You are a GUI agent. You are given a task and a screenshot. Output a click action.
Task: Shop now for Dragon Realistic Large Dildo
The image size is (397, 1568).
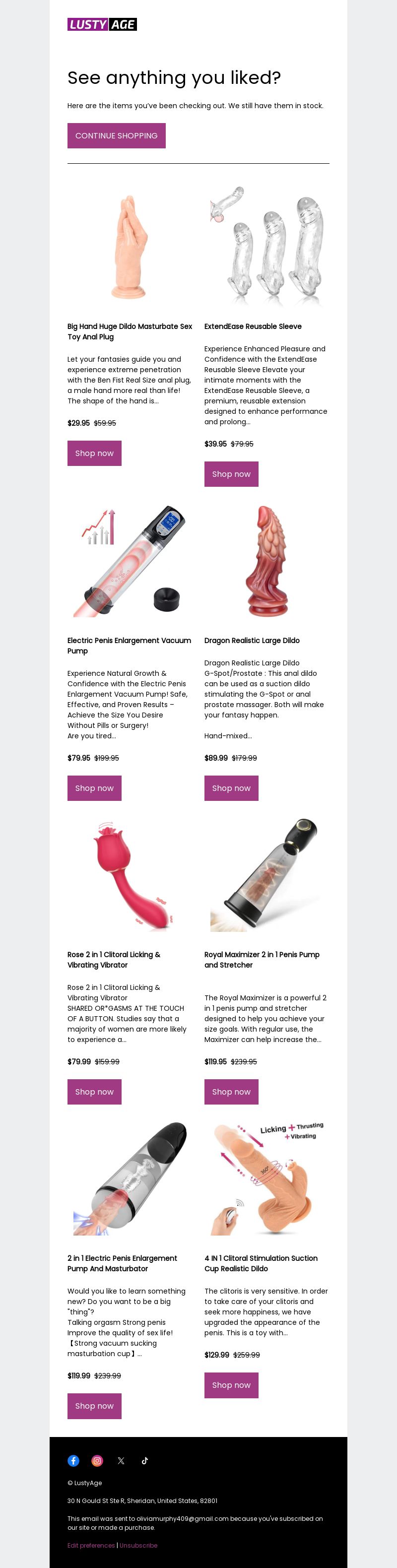coord(231,787)
